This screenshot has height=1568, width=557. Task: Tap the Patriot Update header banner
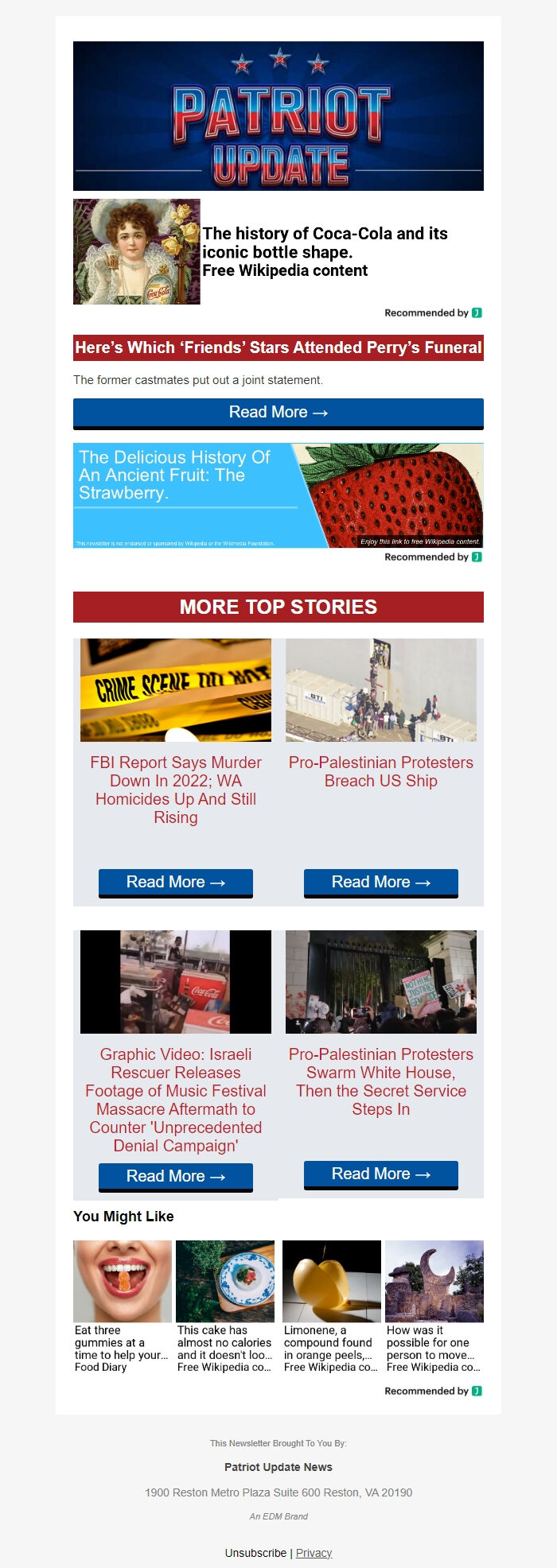coord(278,116)
